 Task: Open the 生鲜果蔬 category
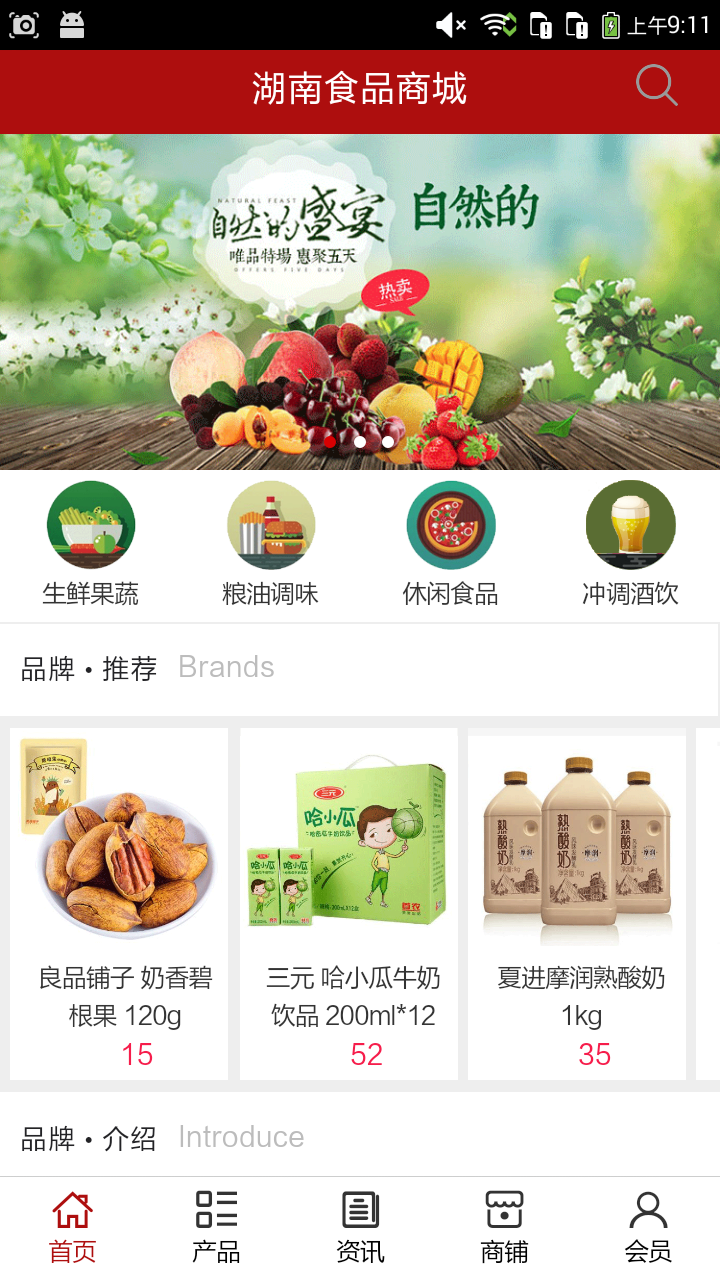click(x=90, y=543)
